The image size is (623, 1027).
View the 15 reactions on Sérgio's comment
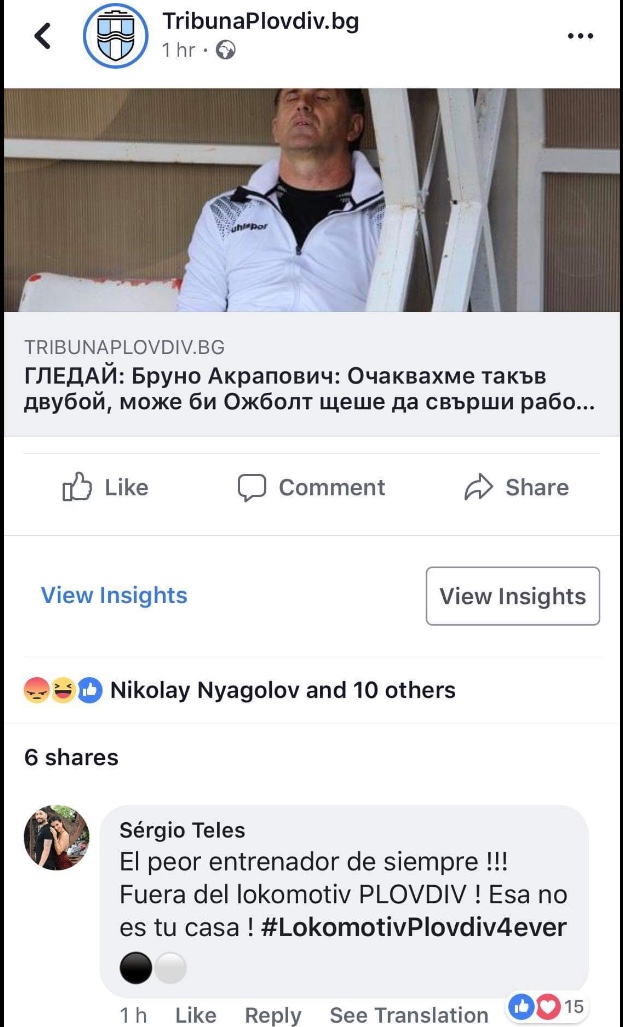tap(547, 1006)
